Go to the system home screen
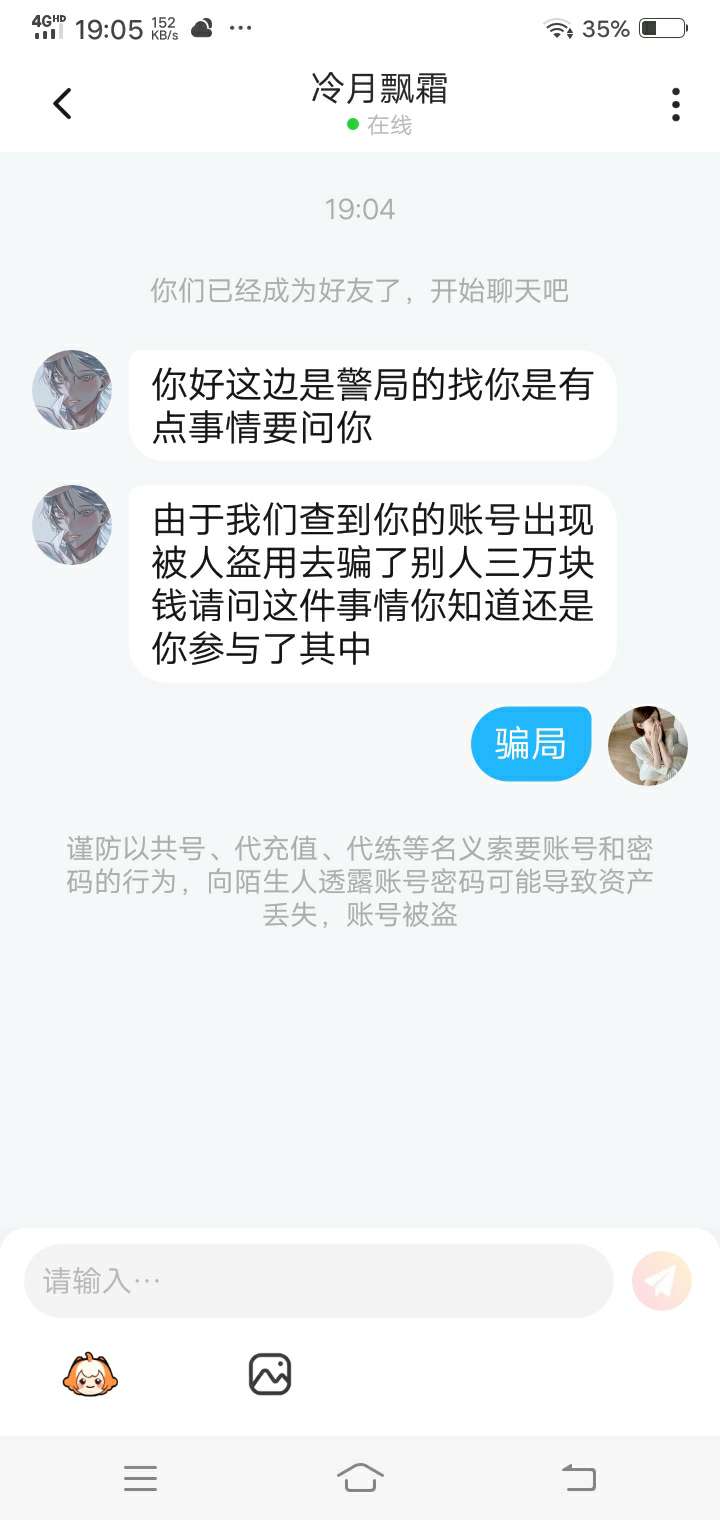 360,1477
